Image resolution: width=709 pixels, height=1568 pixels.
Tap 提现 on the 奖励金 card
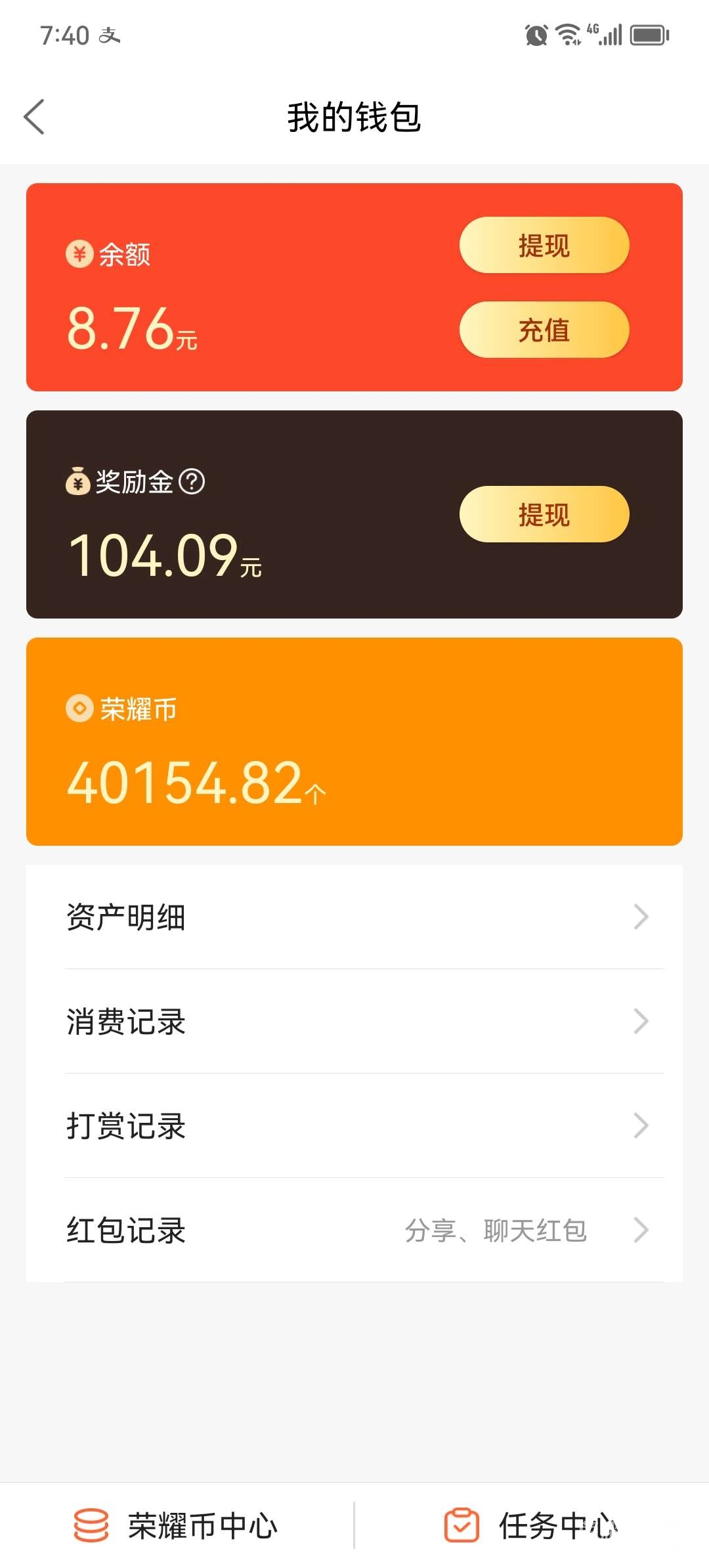pyautogui.click(x=544, y=514)
